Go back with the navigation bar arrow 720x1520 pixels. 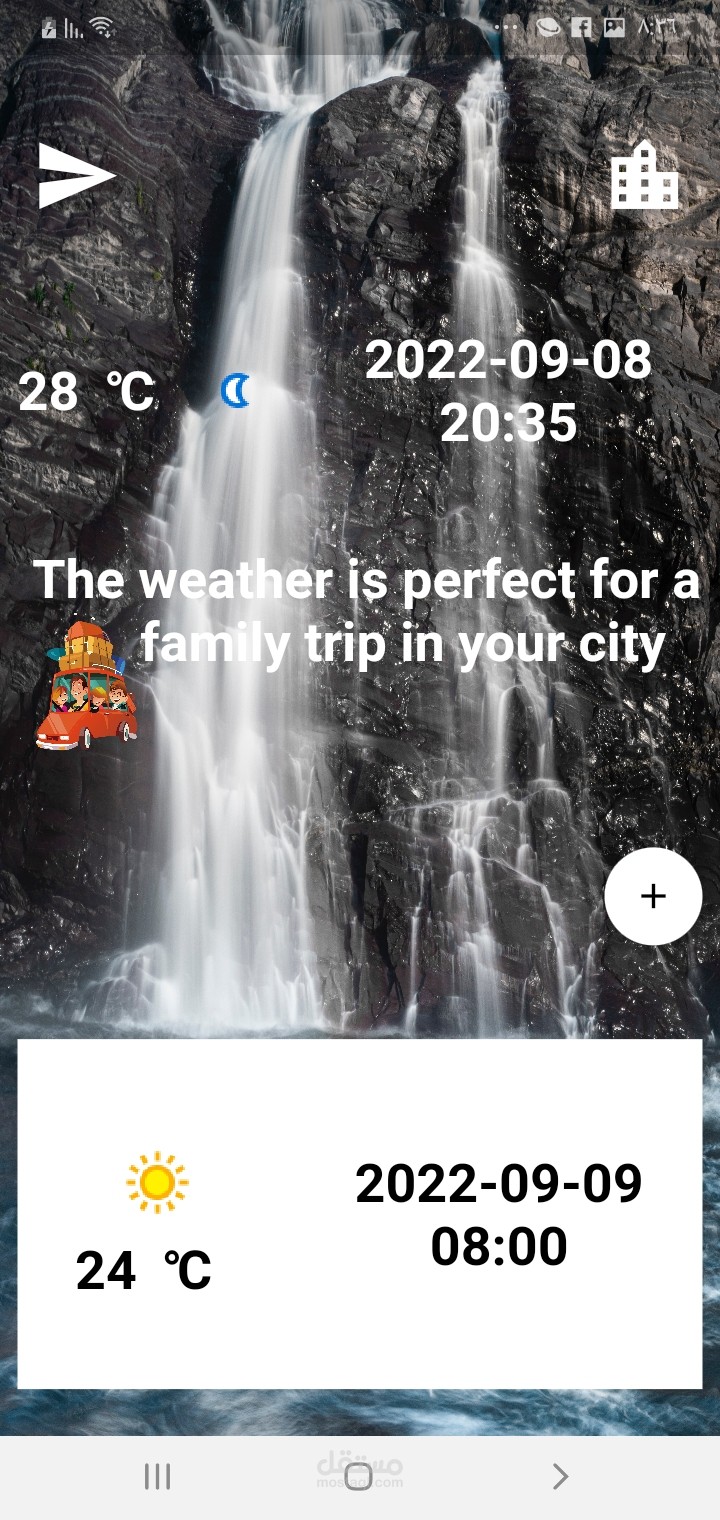pos(560,1476)
